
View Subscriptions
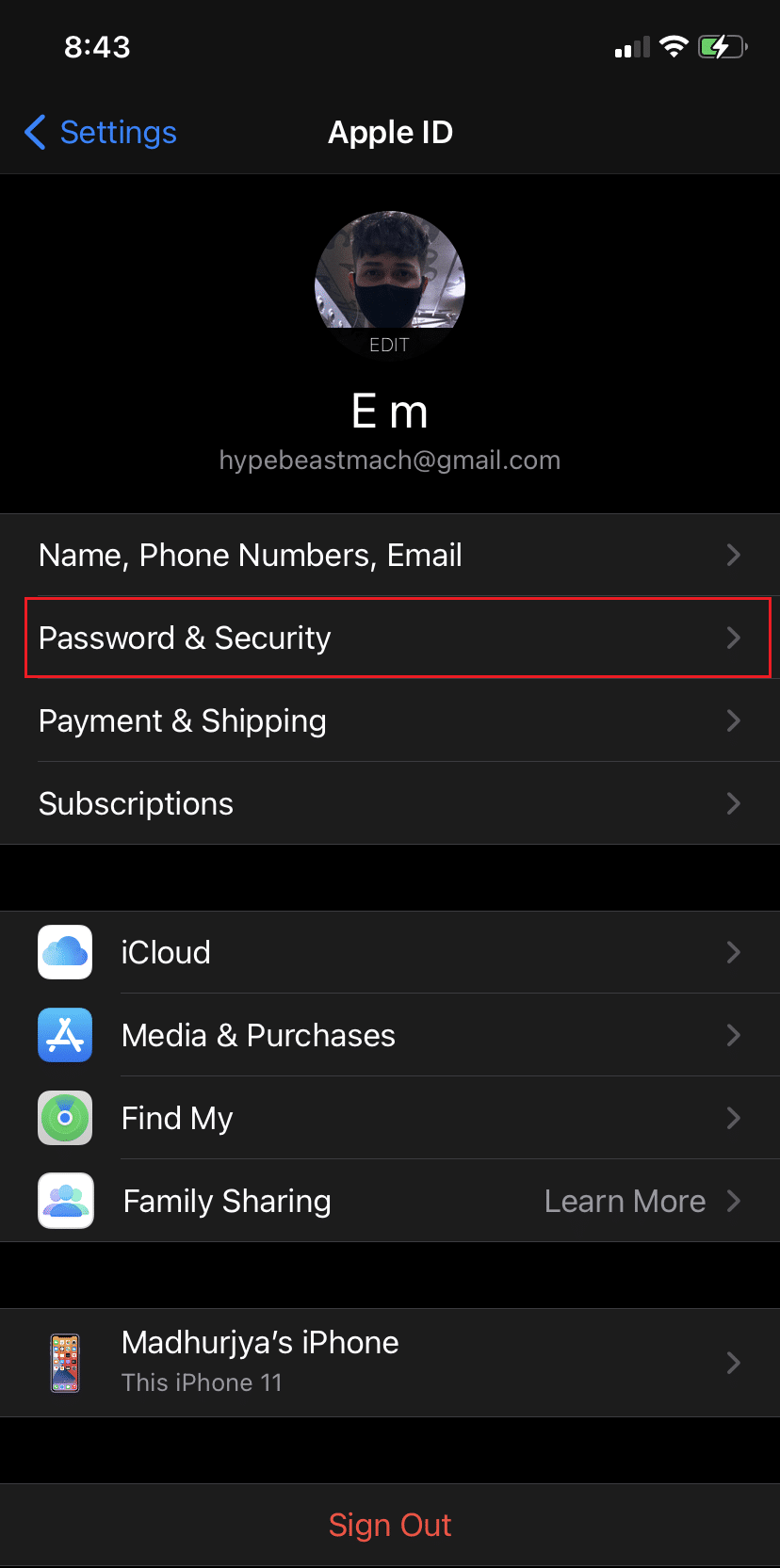pyautogui.click(x=389, y=804)
